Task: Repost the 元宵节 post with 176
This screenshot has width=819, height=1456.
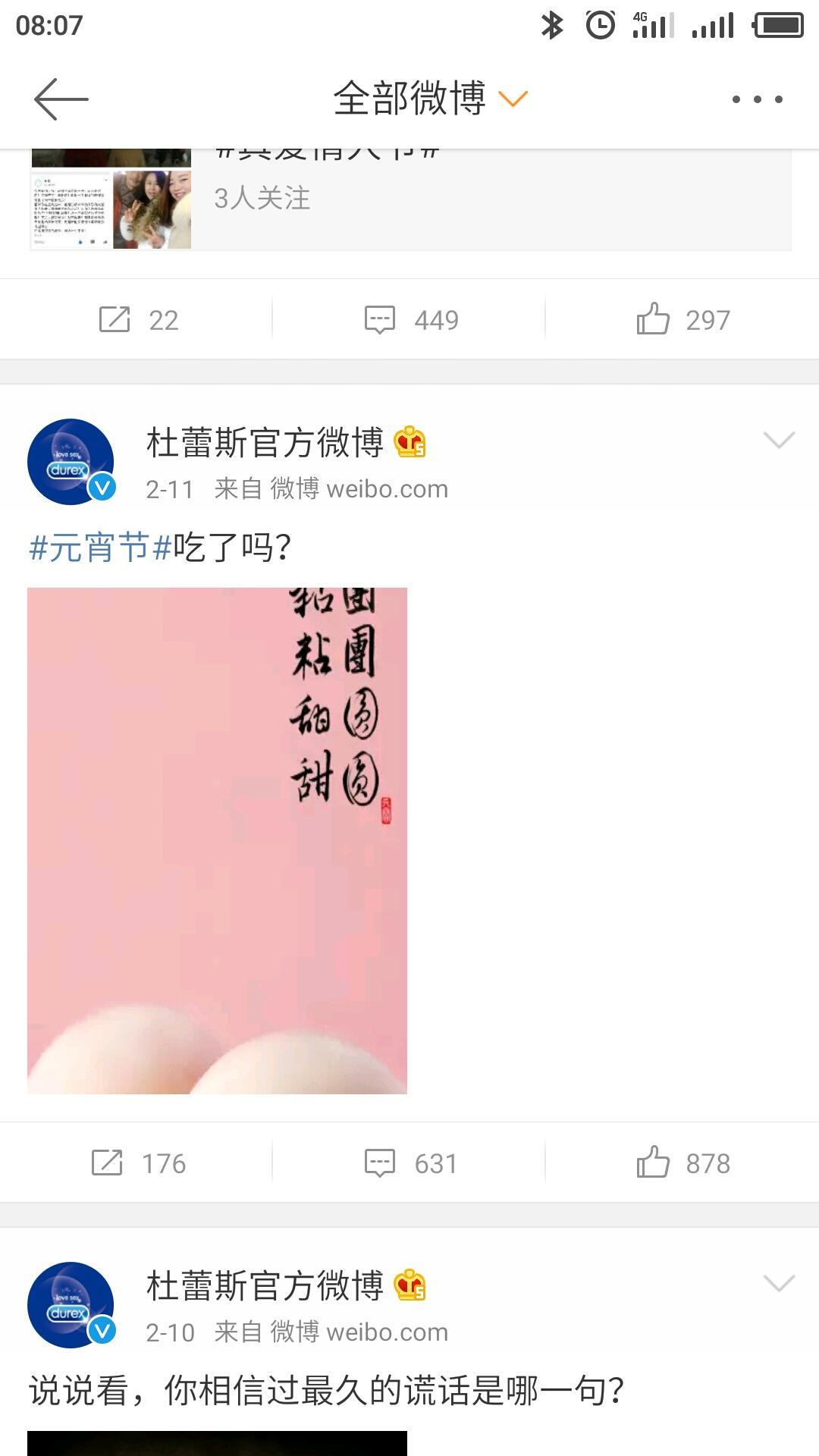Action: pyautogui.click(x=137, y=1163)
